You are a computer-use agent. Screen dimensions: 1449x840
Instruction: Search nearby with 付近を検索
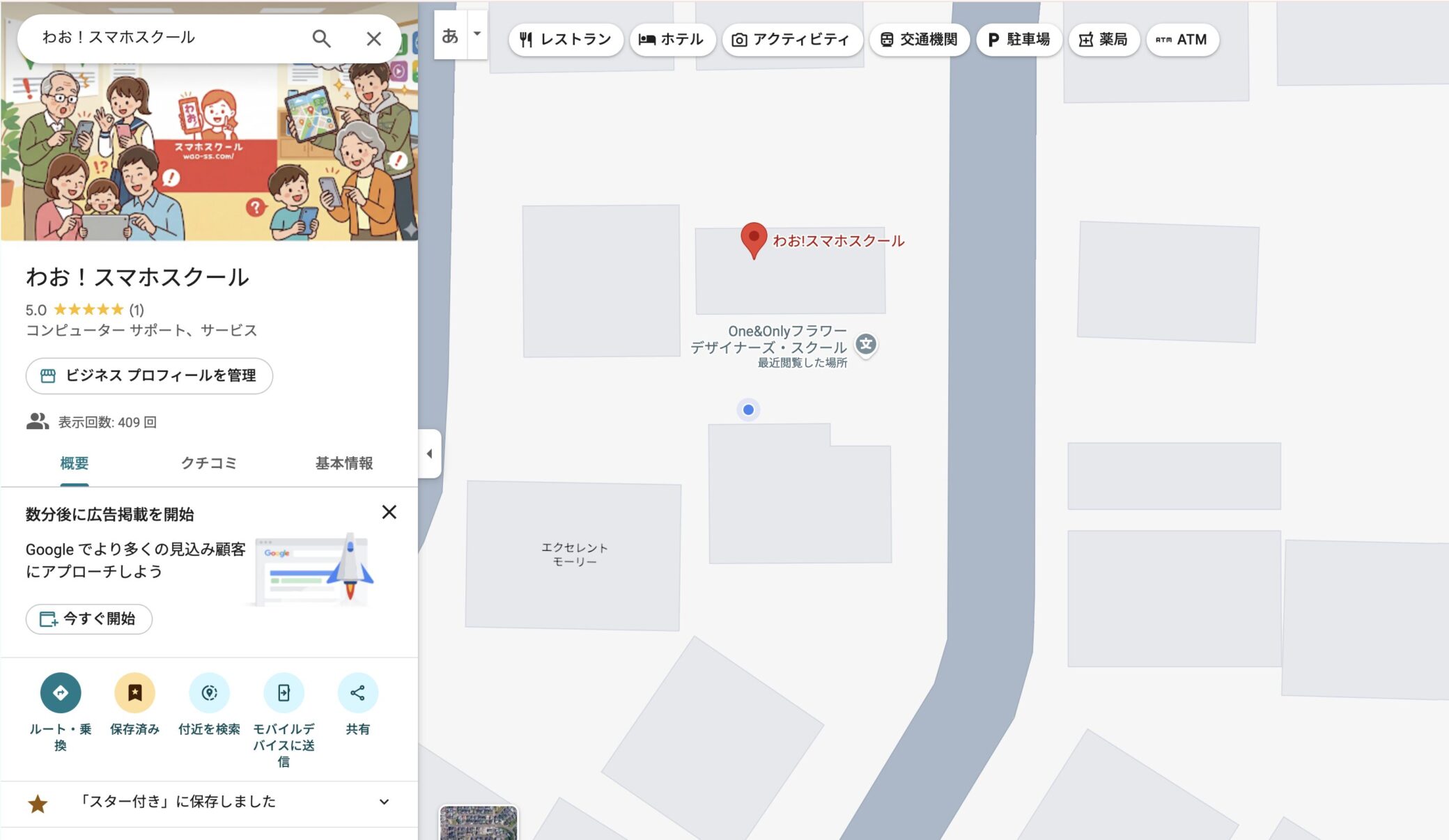(x=209, y=693)
